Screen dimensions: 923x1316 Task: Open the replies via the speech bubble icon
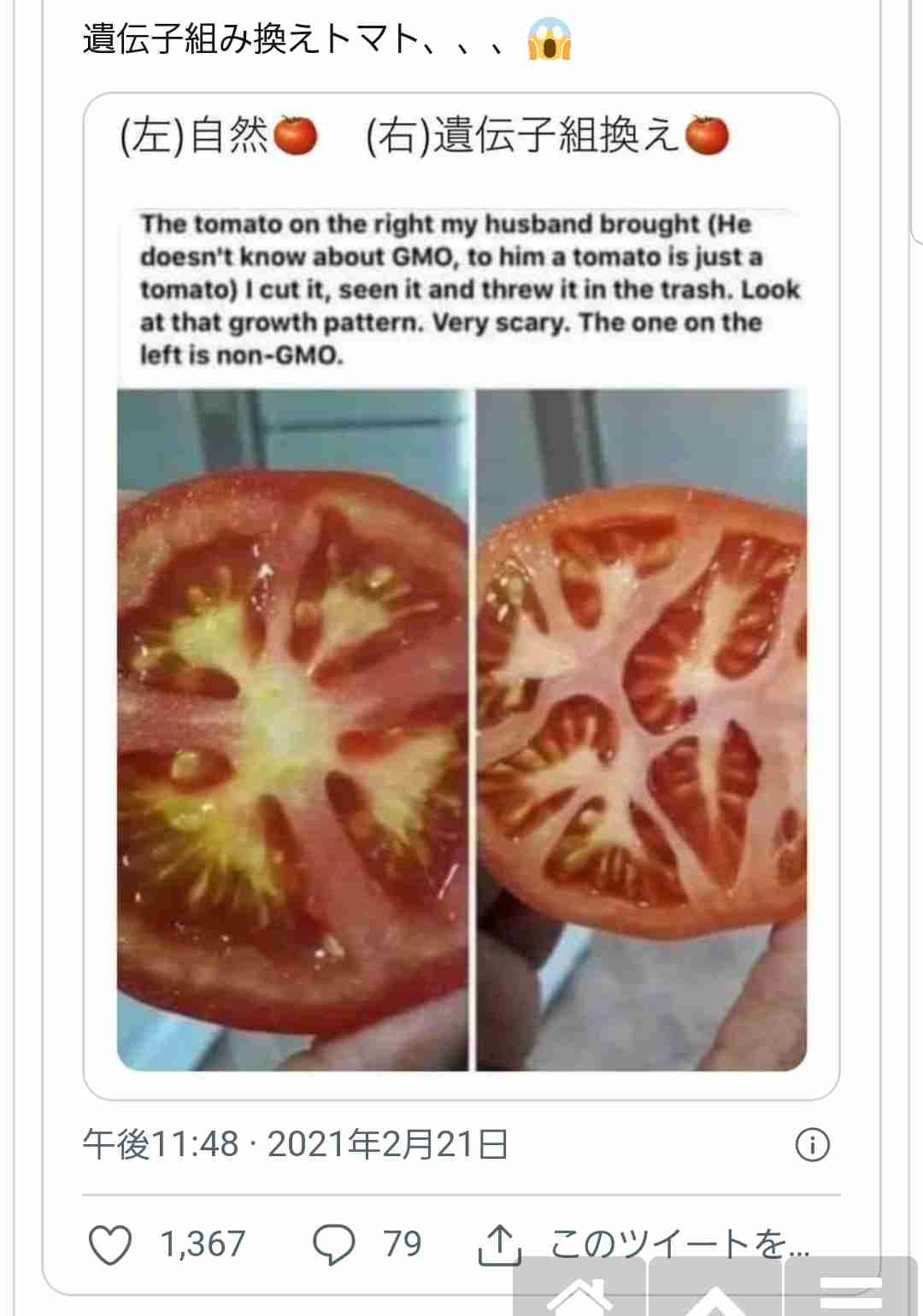tap(333, 1244)
